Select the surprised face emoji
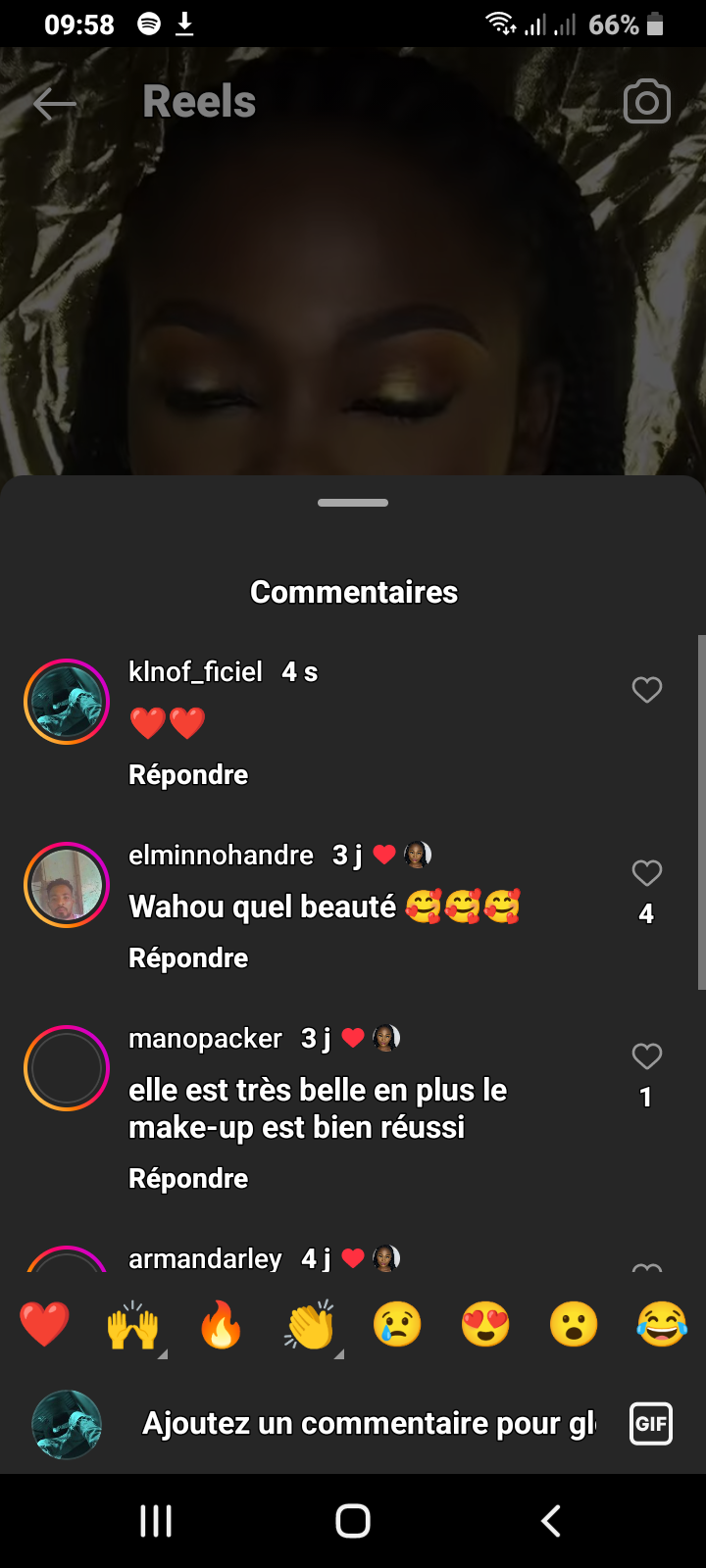The width and height of the screenshot is (706, 1568). tap(574, 1325)
